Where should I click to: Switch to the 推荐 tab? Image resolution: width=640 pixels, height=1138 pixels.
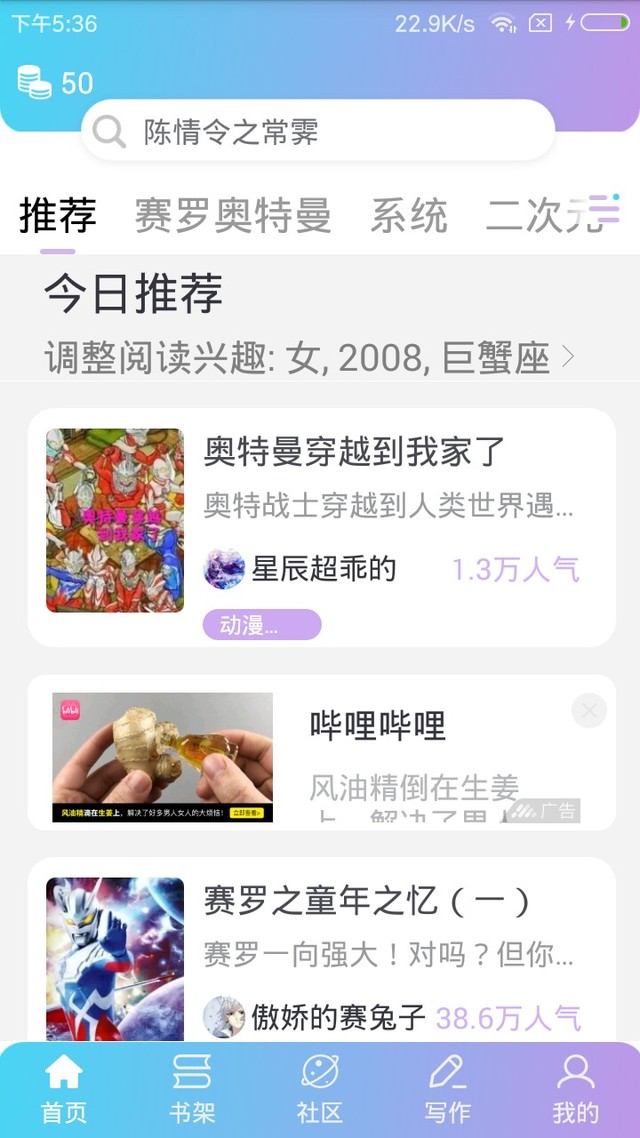(x=58, y=215)
